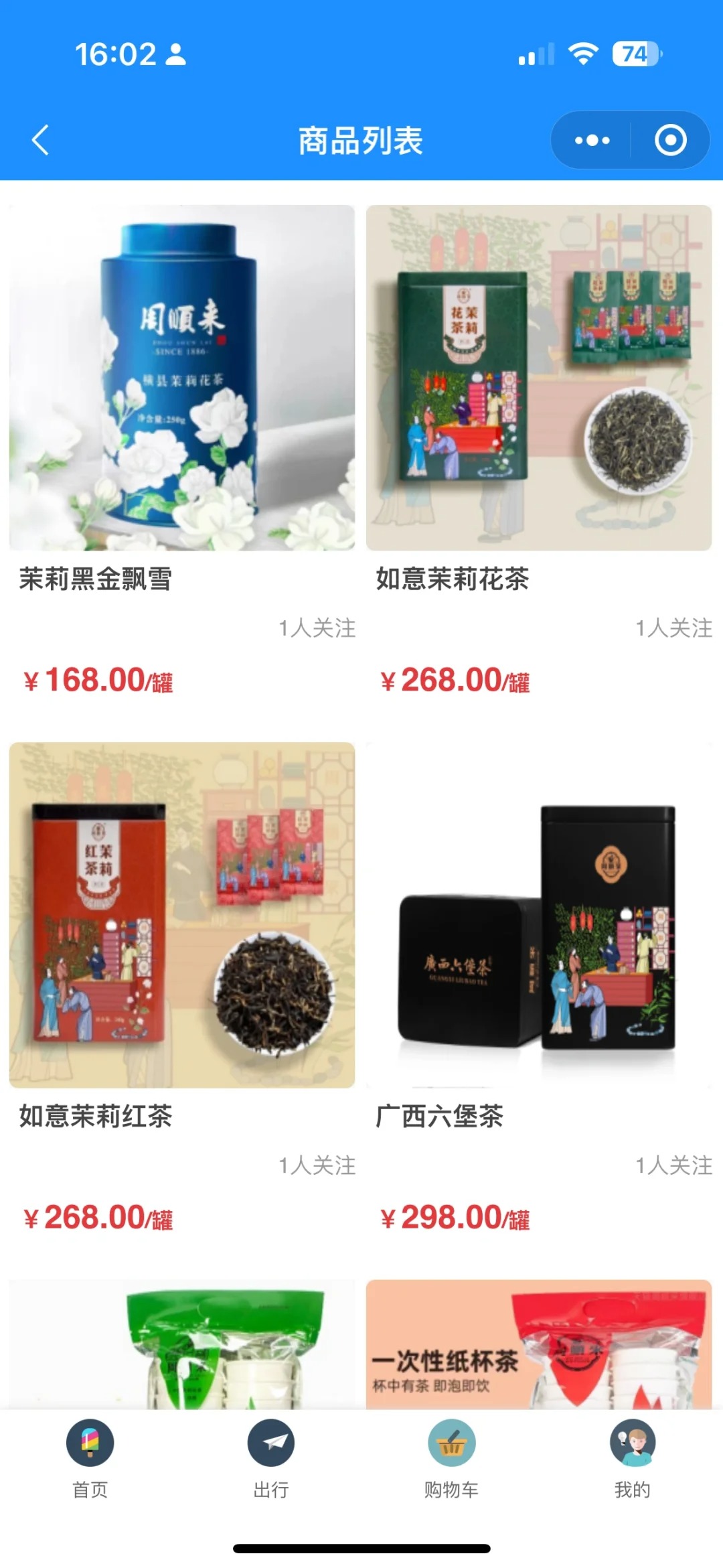Go back from the 商品列表 page

(x=41, y=141)
